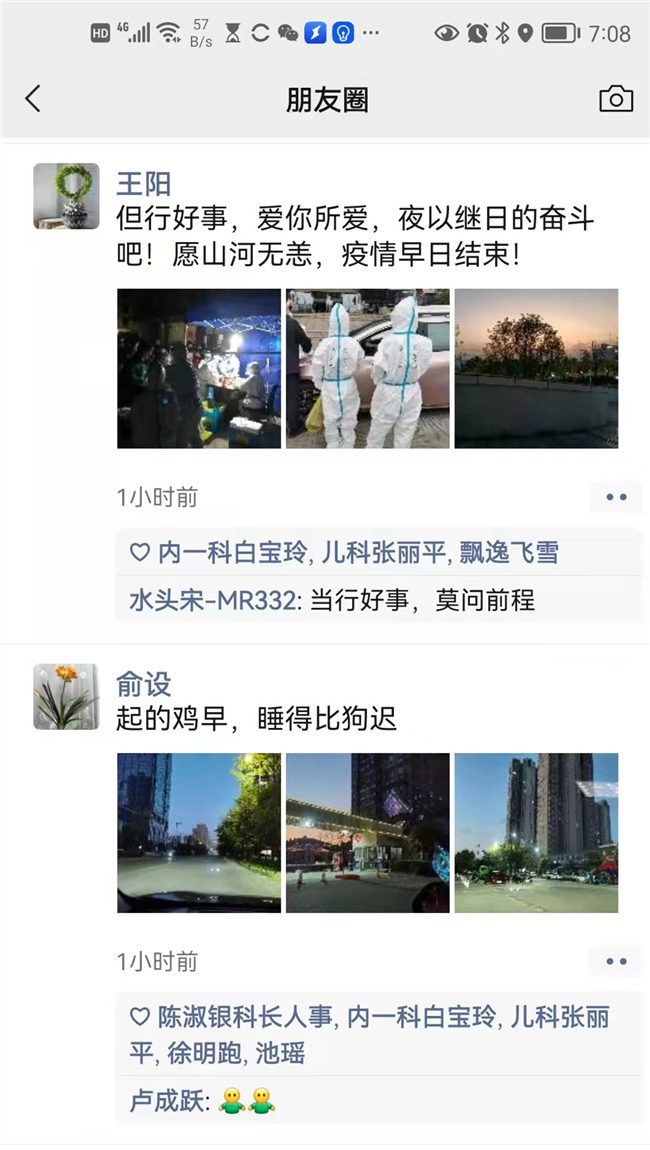Go back from Moments feed

tap(33, 99)
